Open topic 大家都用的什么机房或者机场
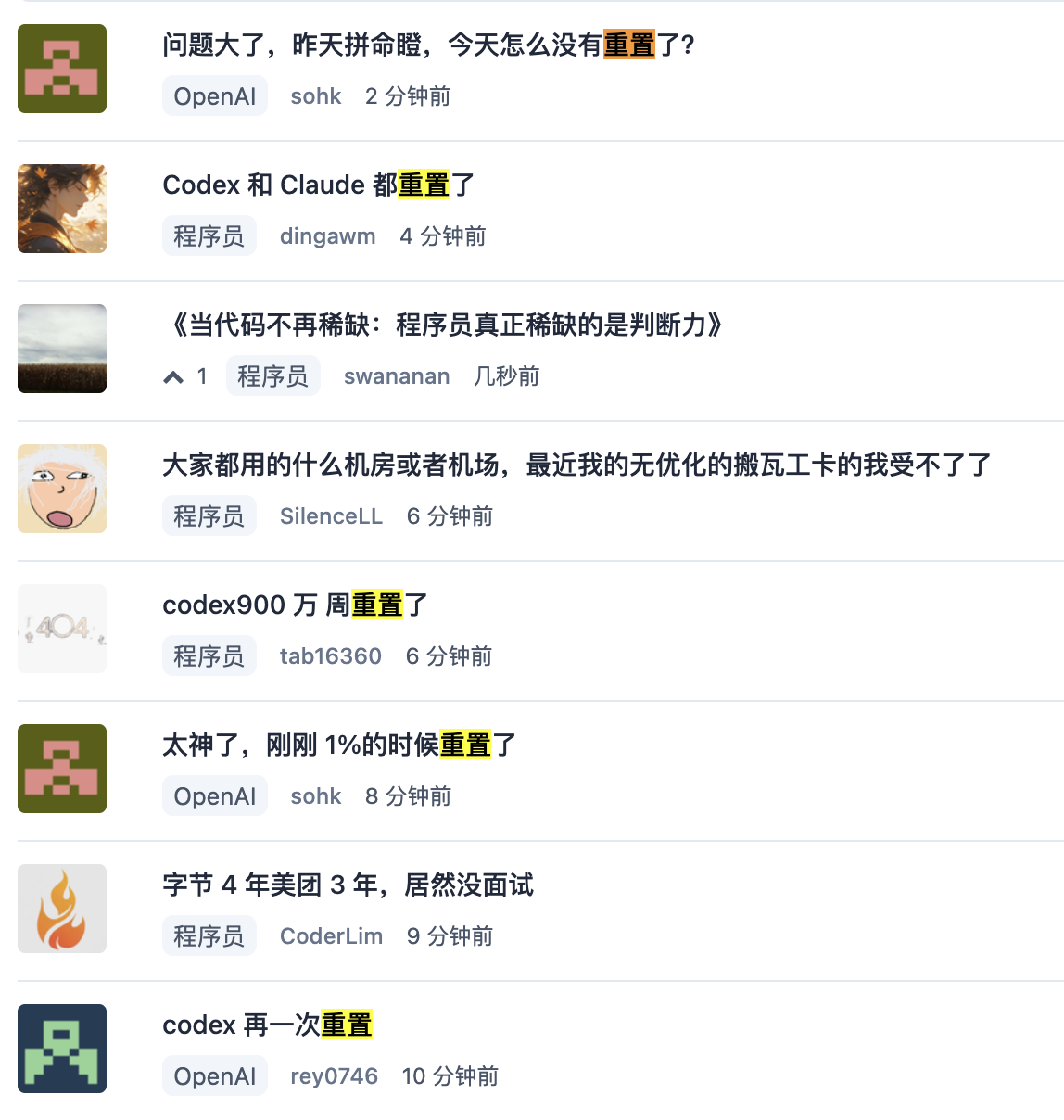Image resolution: width=1064 pixels, height=1120 pixels. 576,465
